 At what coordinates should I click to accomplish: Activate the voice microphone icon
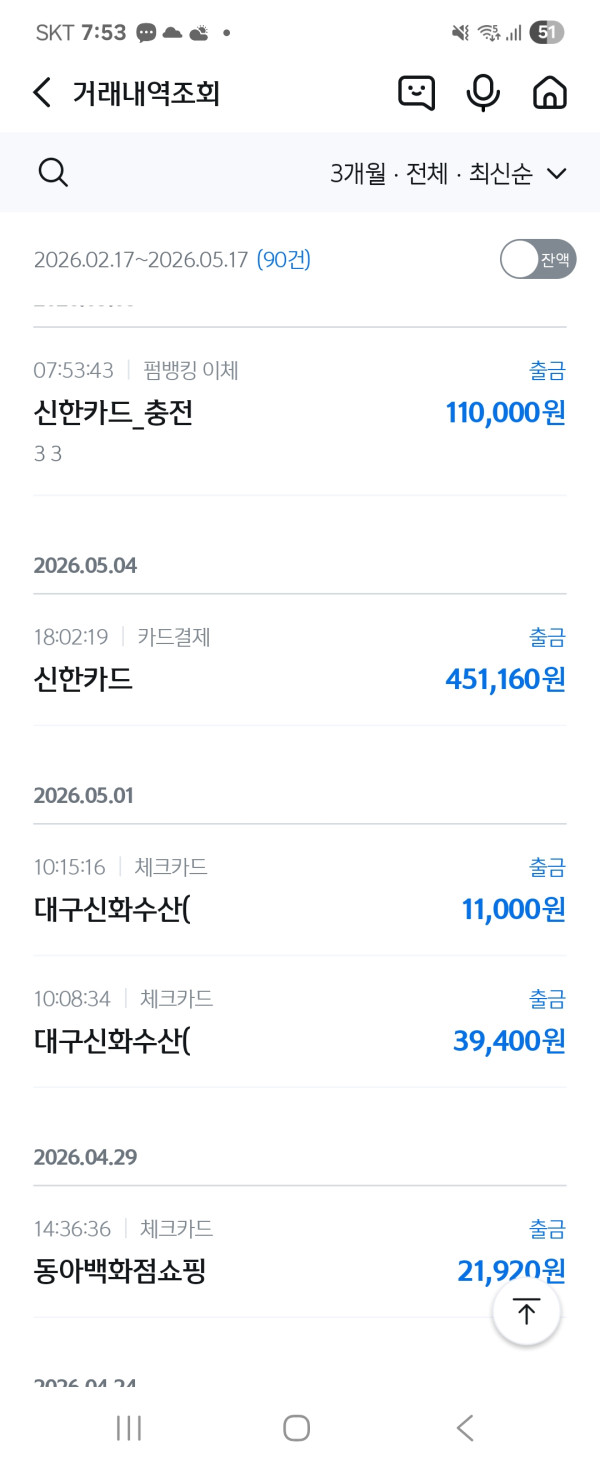tap(483, 92)
